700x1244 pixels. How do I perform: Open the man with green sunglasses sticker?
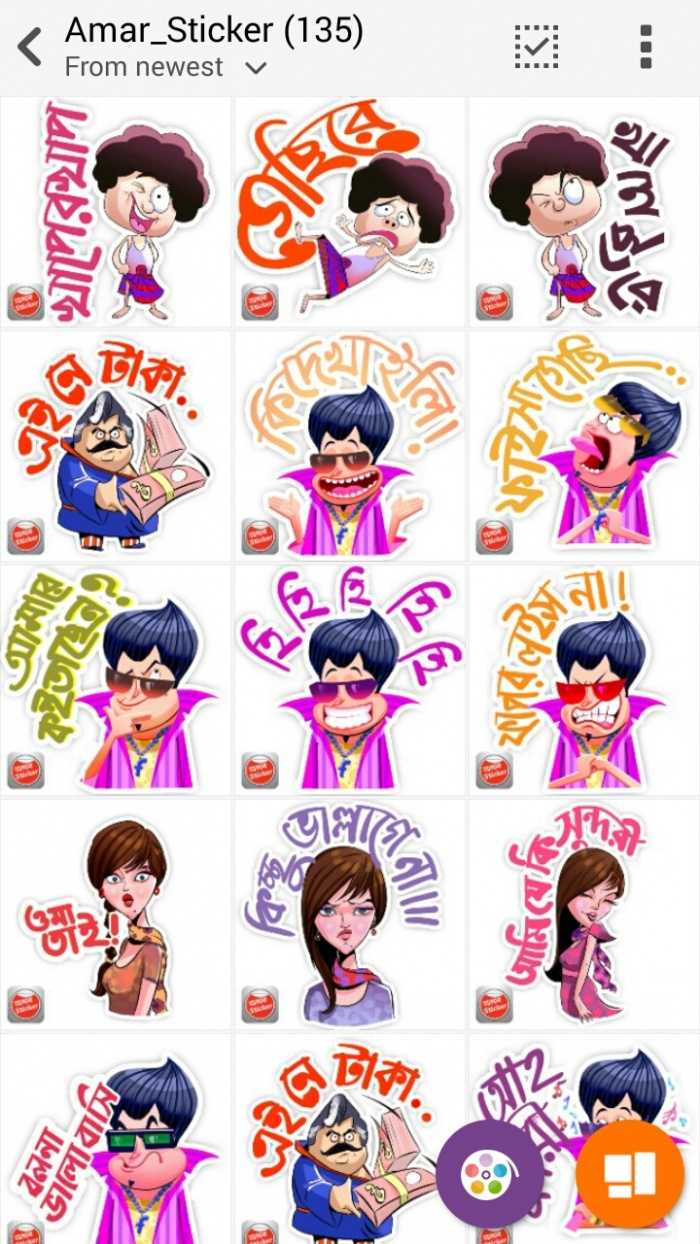tap(115, 1140)
